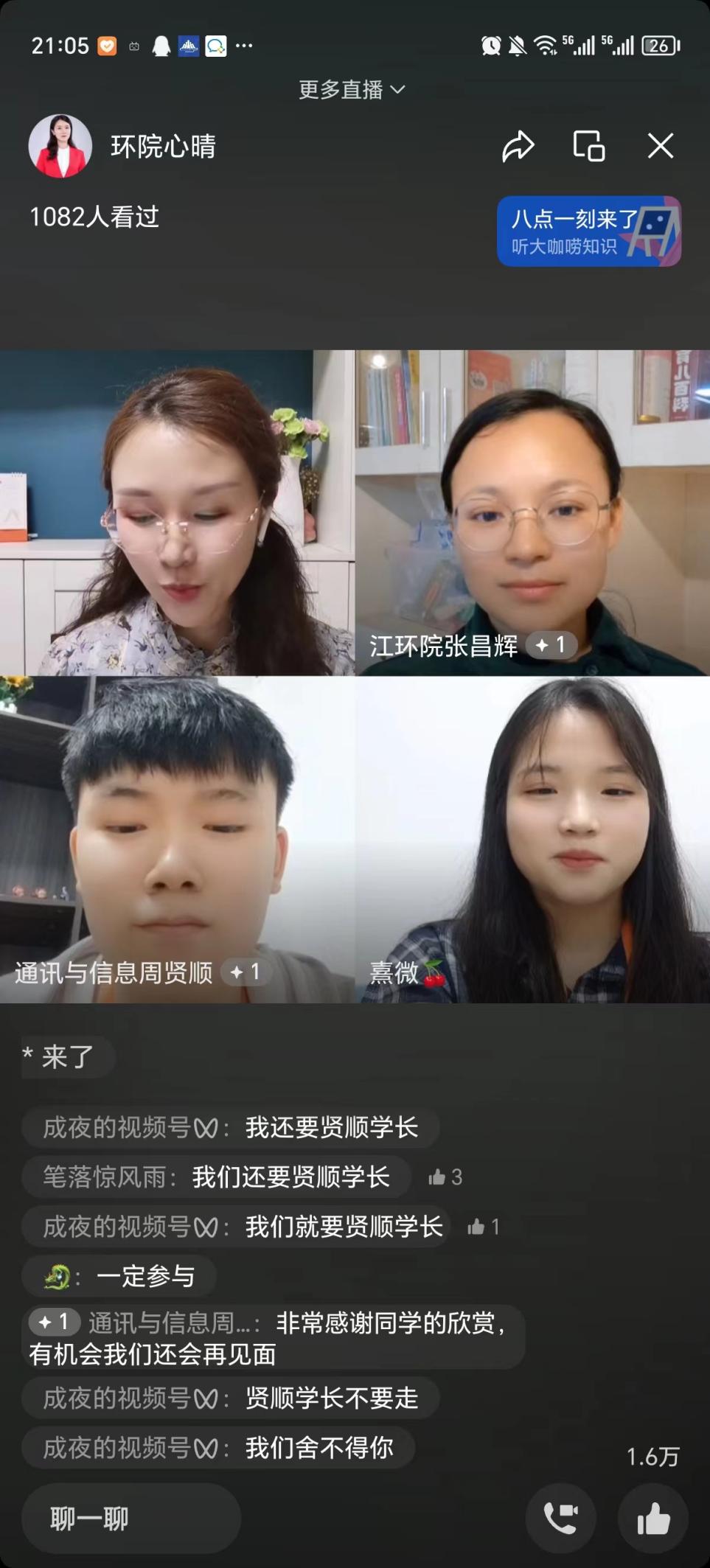Open host 环院心晴's profile avatar
The image size is (710, 1568).
[x=60, y=146]
